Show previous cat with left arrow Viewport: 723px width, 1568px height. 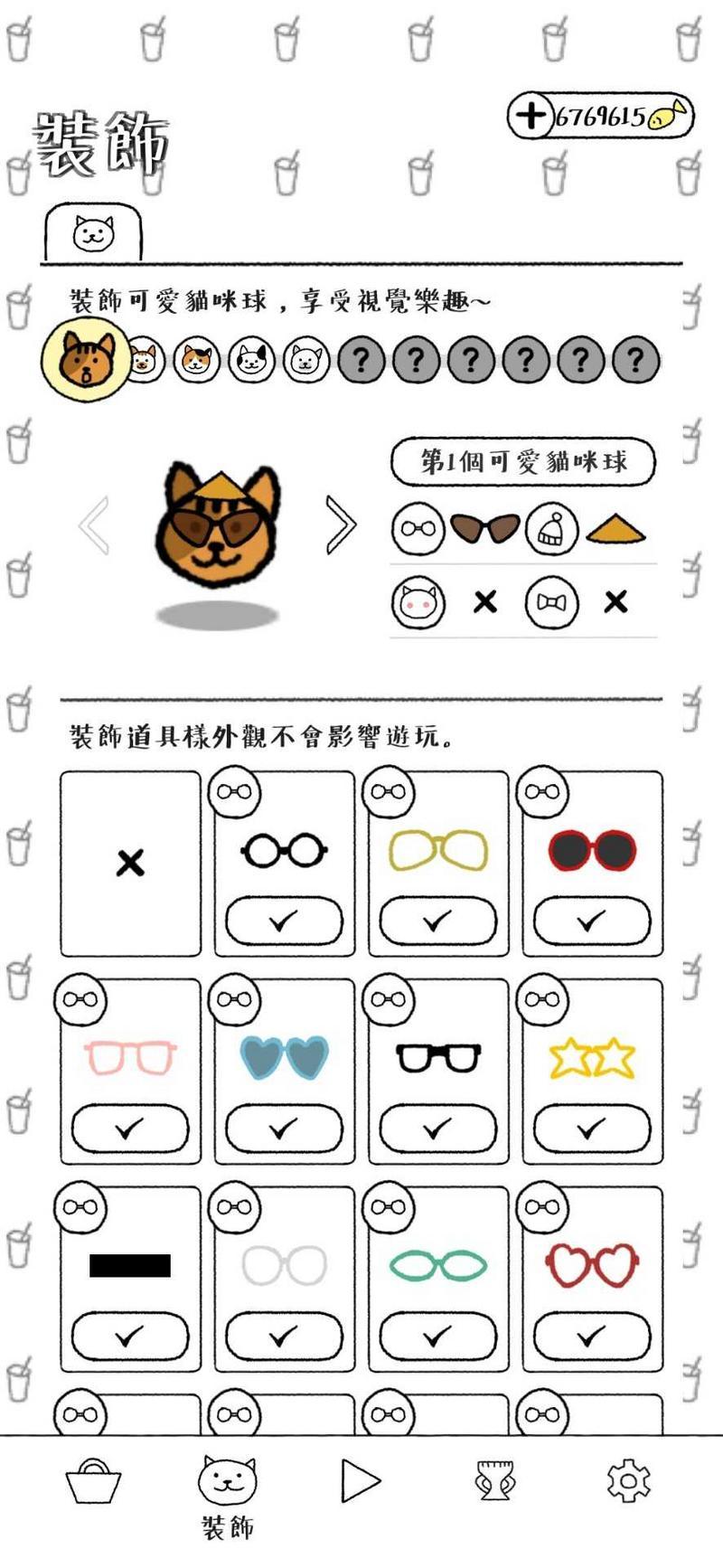[x=95, y=524]
